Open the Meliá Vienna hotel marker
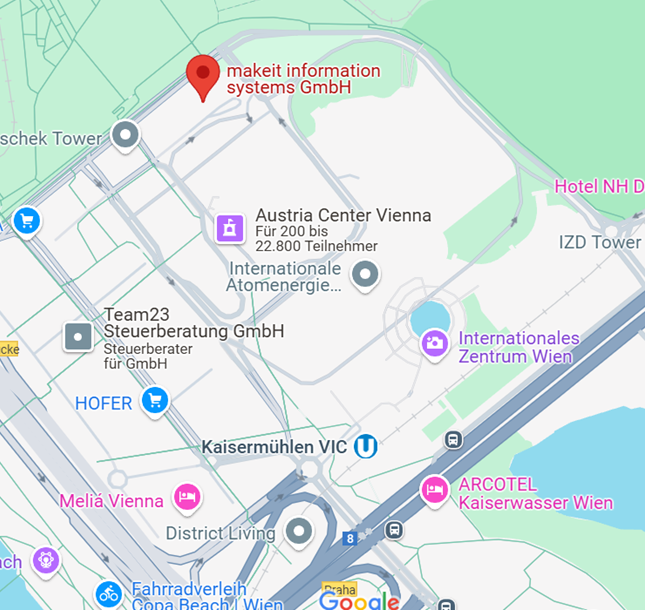The image size is (645, 610). click(x=186, y=496)
